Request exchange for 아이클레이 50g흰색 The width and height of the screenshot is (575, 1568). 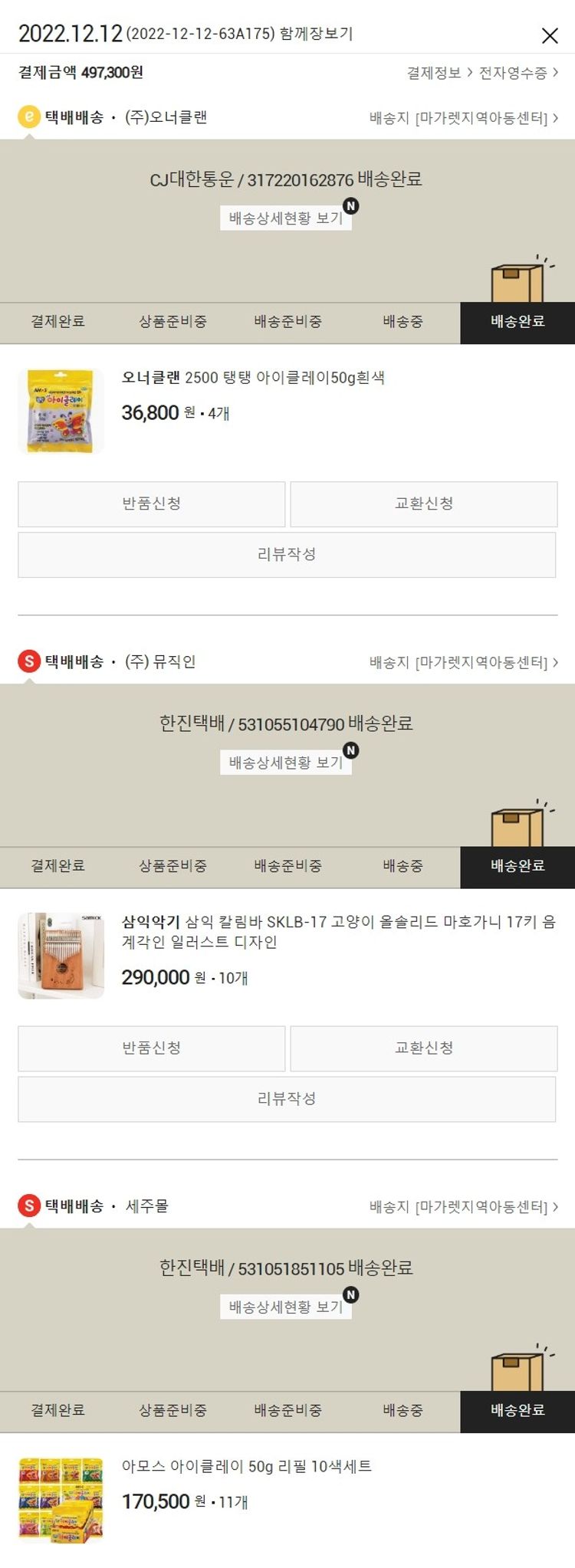423,504
